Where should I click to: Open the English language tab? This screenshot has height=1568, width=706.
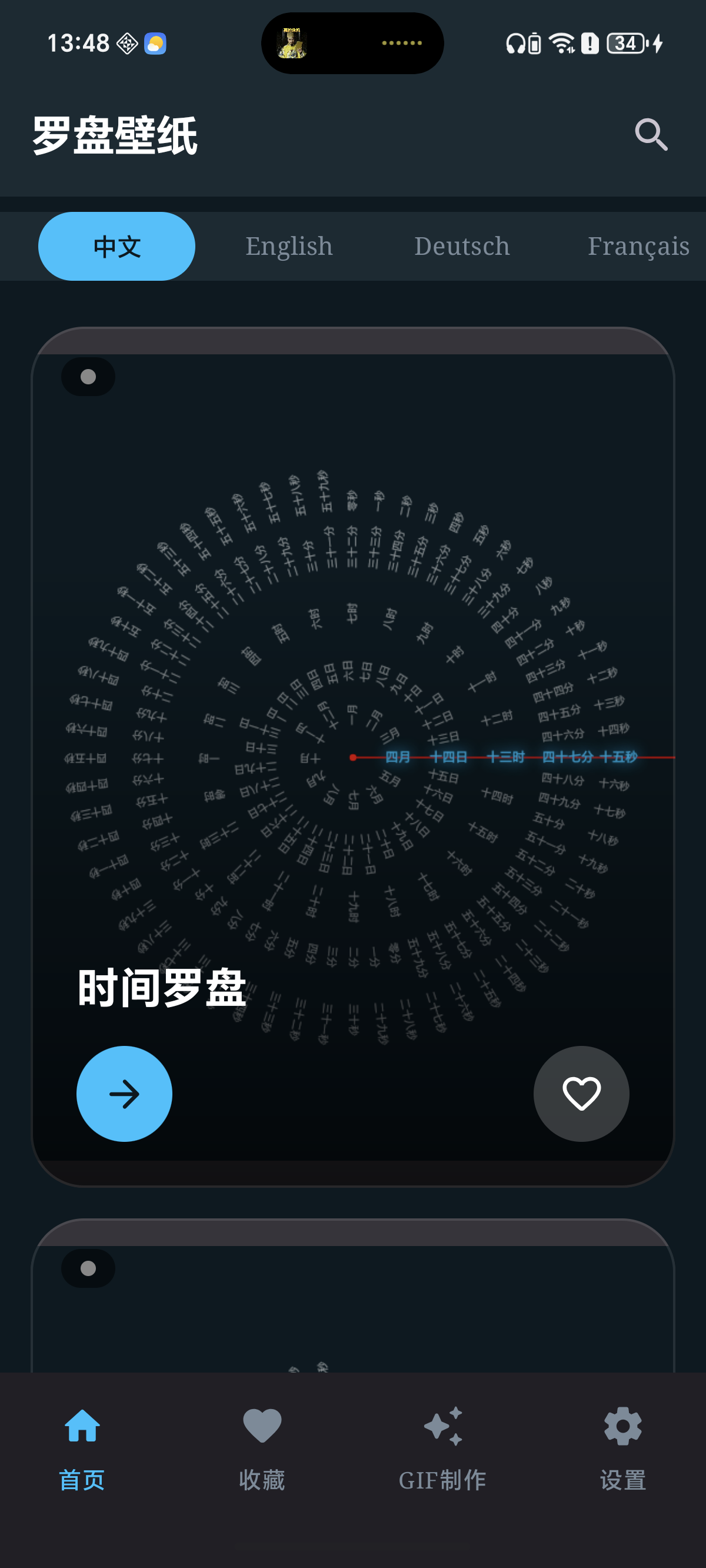pyautogui.click(x=288, y=246)
